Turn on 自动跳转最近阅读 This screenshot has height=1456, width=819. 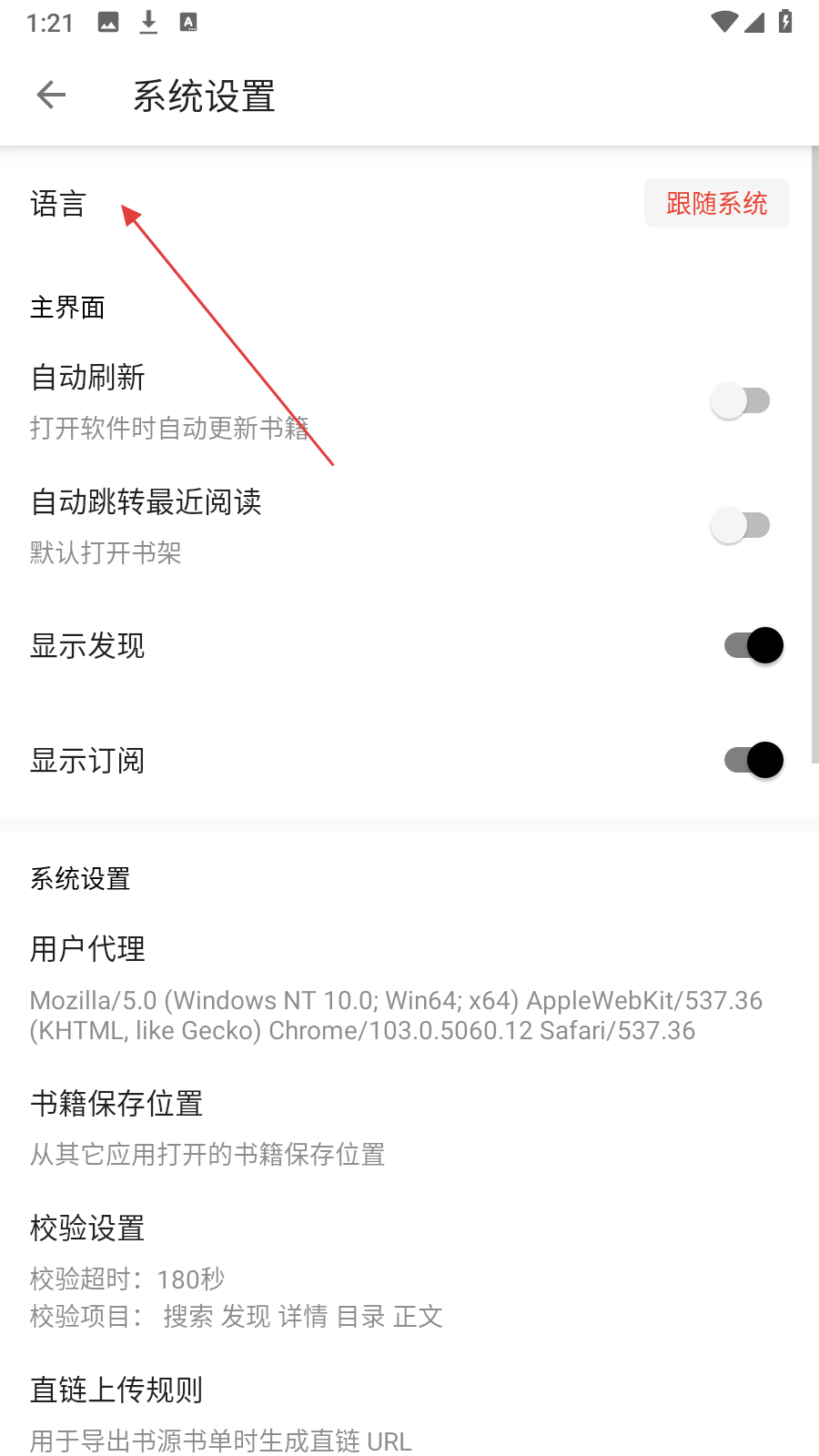click(740, 525)
